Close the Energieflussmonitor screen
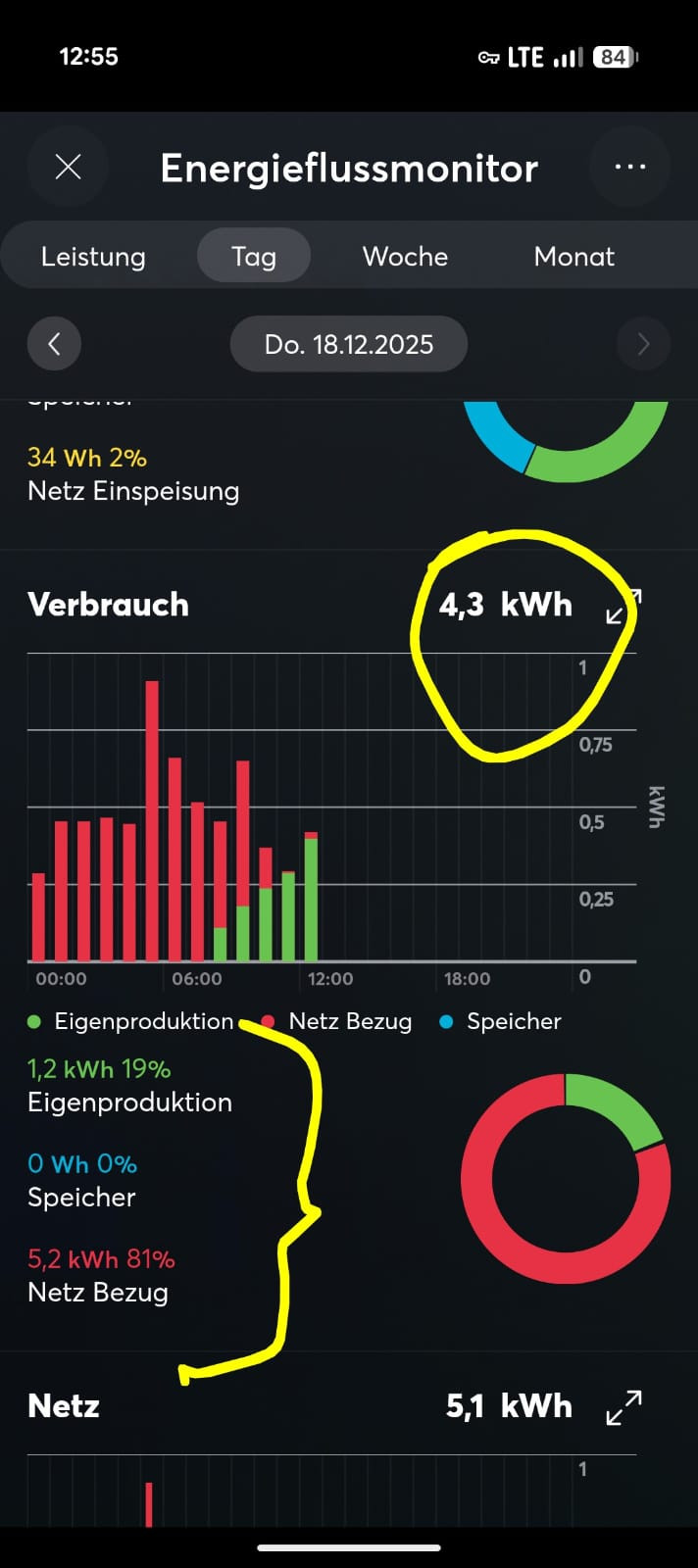The height and width of the screenshot is (1568, 698). point(68,167)
